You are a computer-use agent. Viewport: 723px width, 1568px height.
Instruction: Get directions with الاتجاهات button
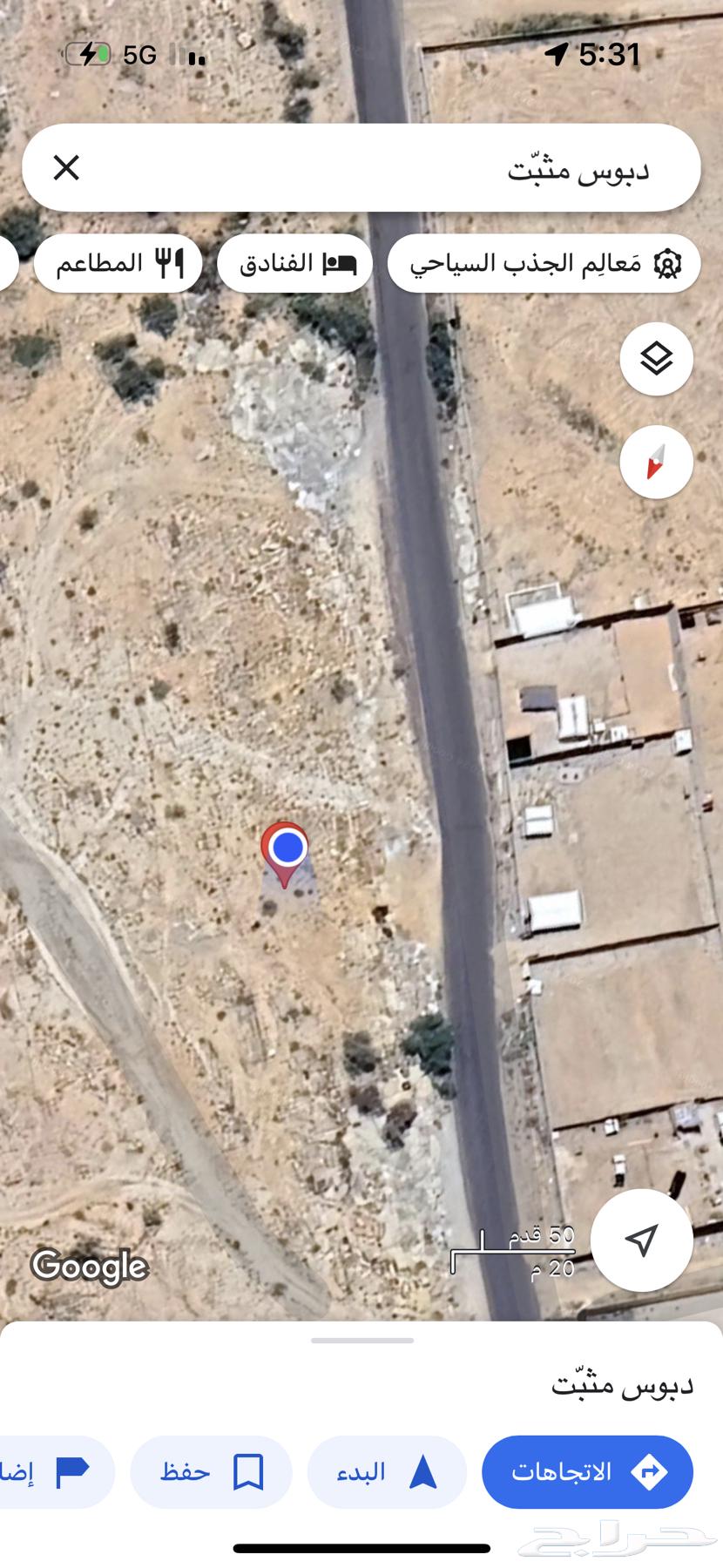[x=587, y=1472]
